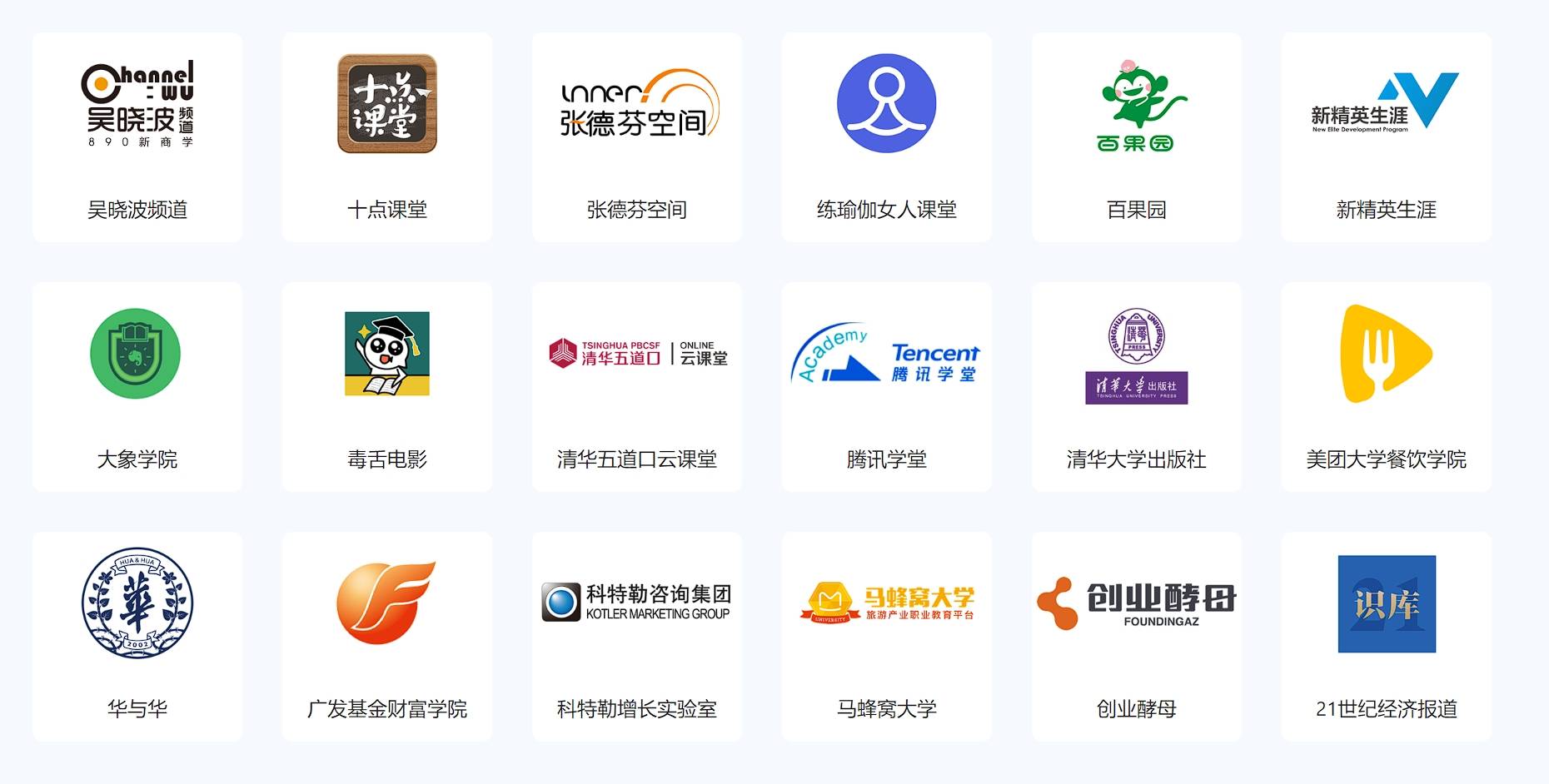Open the 吴晓波频道 card

tap(137, 137)
